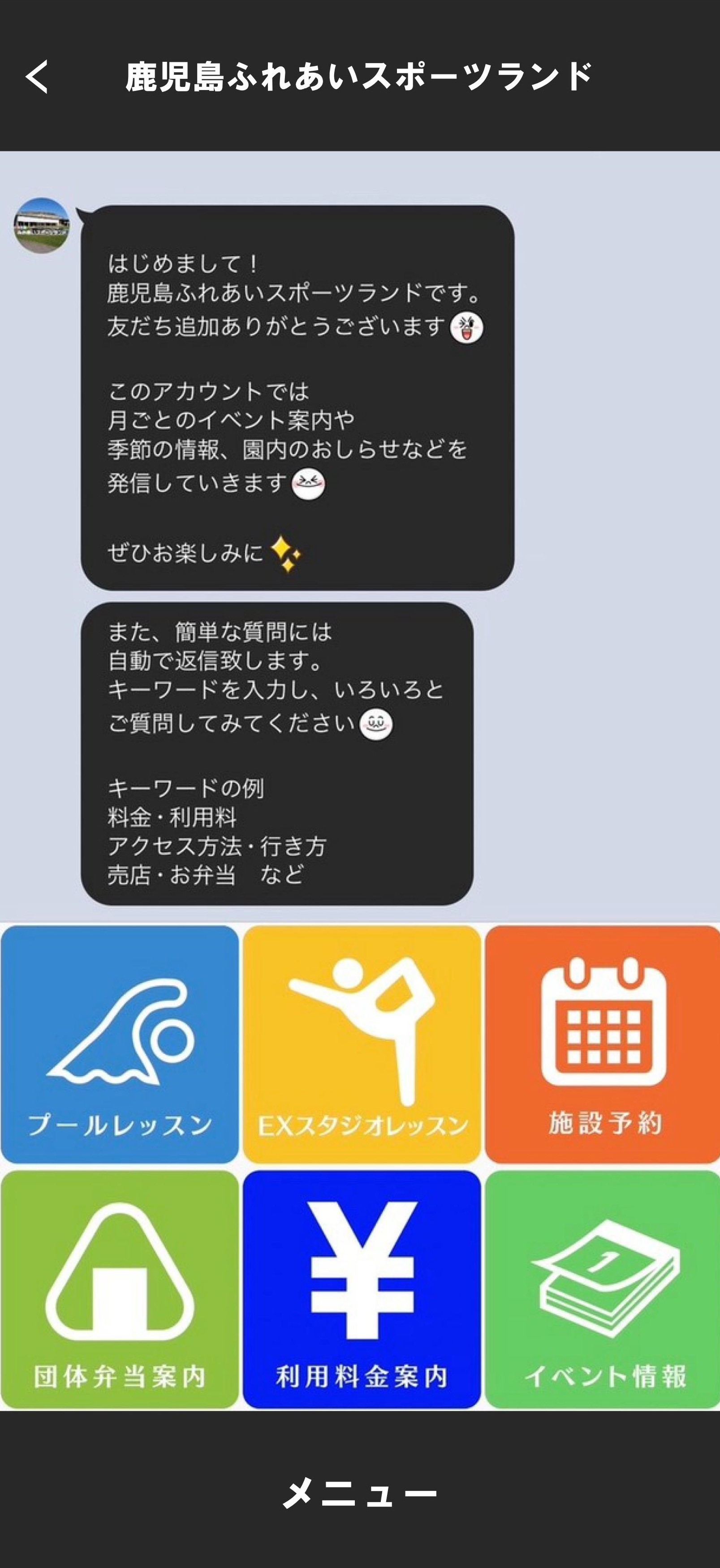Select 施設予約 calendar tile
This screenshot has width=720, height=1568.
pyautogui.click(x=603, y=1044)
